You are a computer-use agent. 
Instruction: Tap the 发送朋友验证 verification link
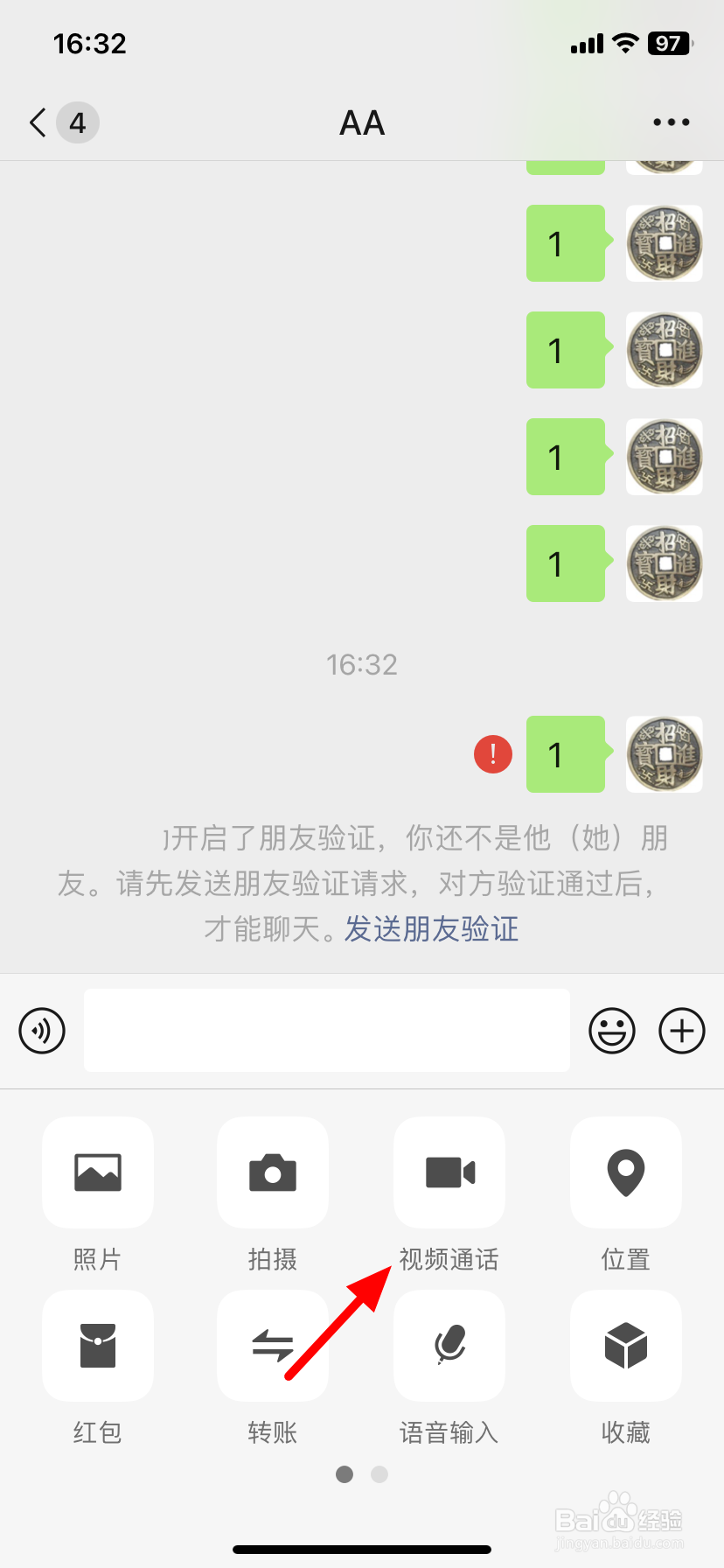coord(432,928)
